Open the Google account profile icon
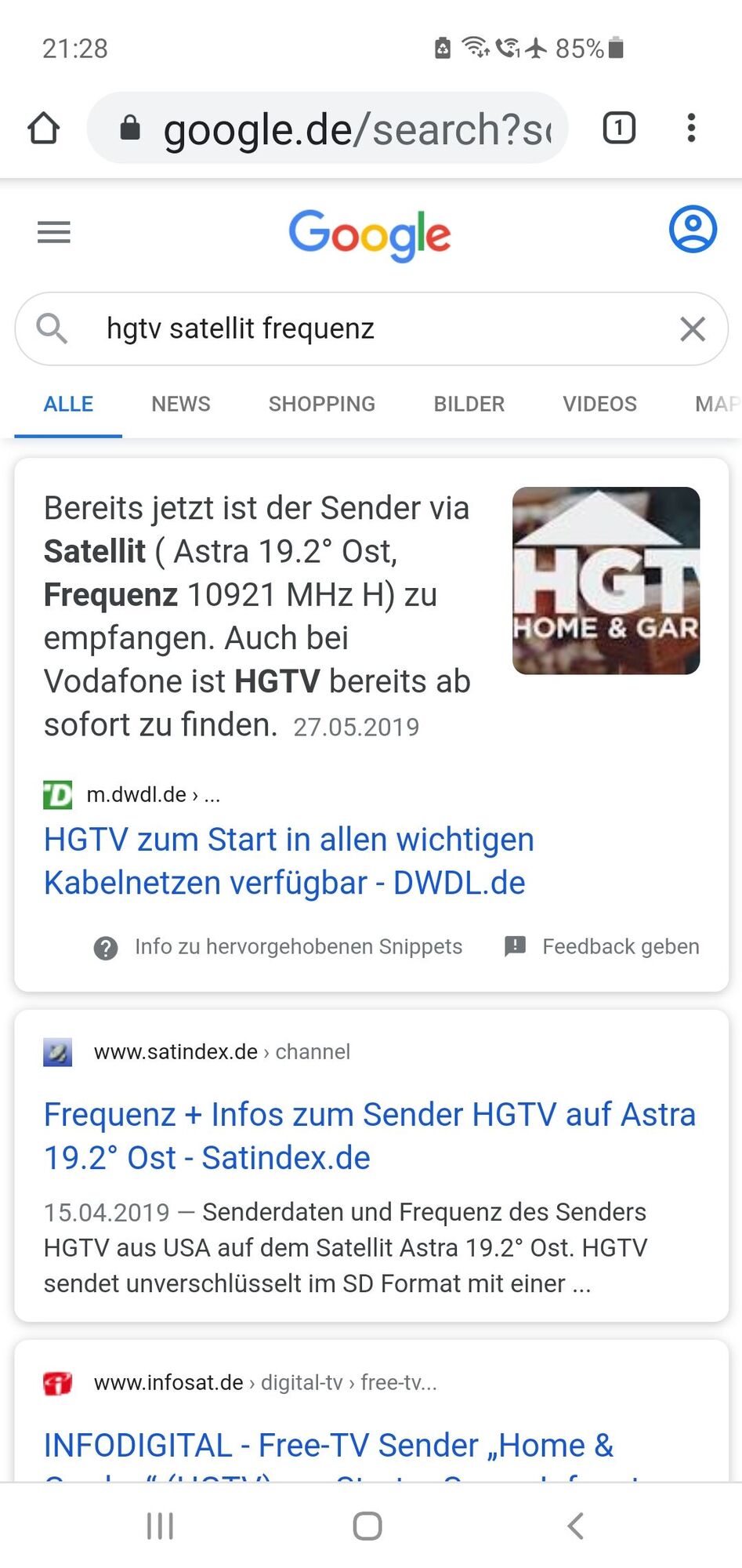 (692, 230)
